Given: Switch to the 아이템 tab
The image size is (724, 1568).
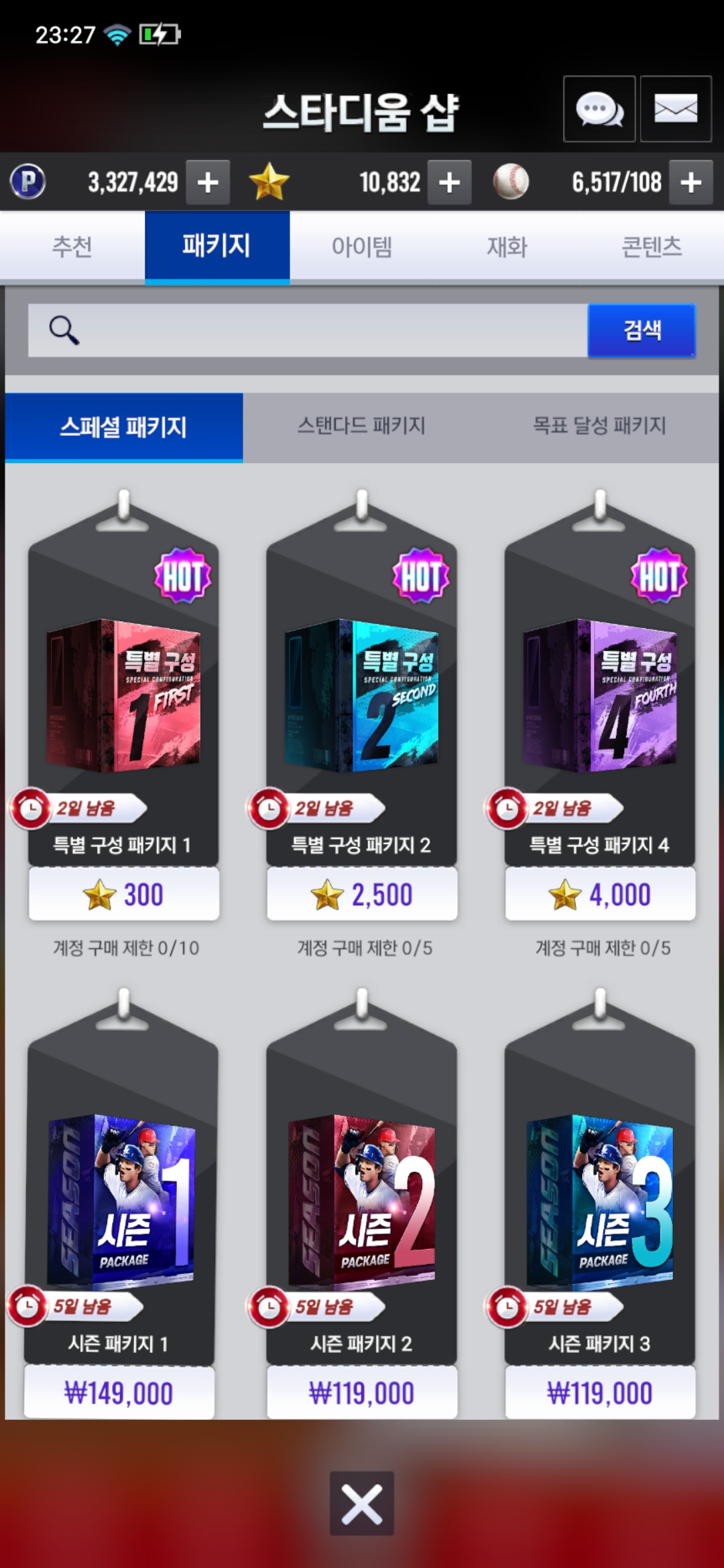Looking at the screenshot, I should 362,247.
